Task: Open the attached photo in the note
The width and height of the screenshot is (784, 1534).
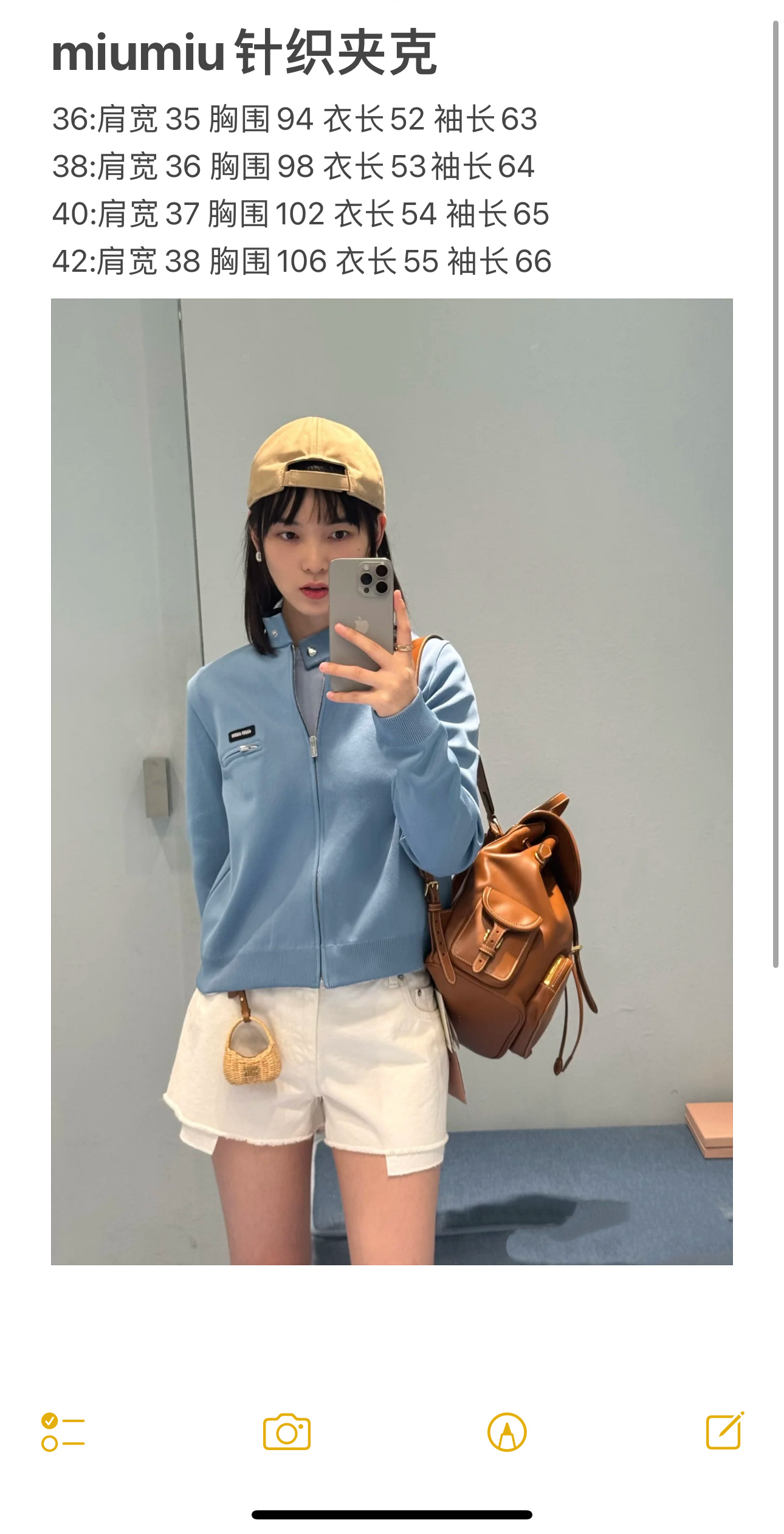Action: (391, 781)
